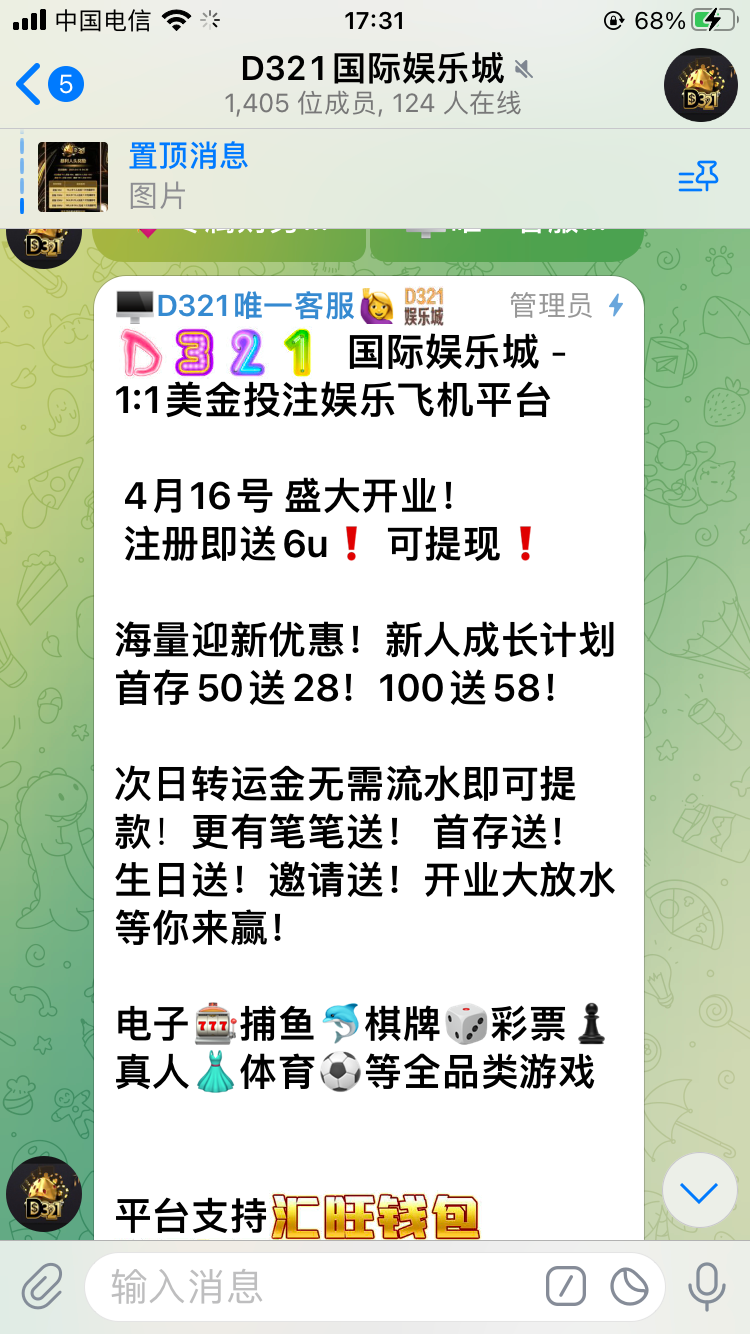750x1334 pixels.
Task: Open the bot commands slash button
Action: (x=566, y=1287)
